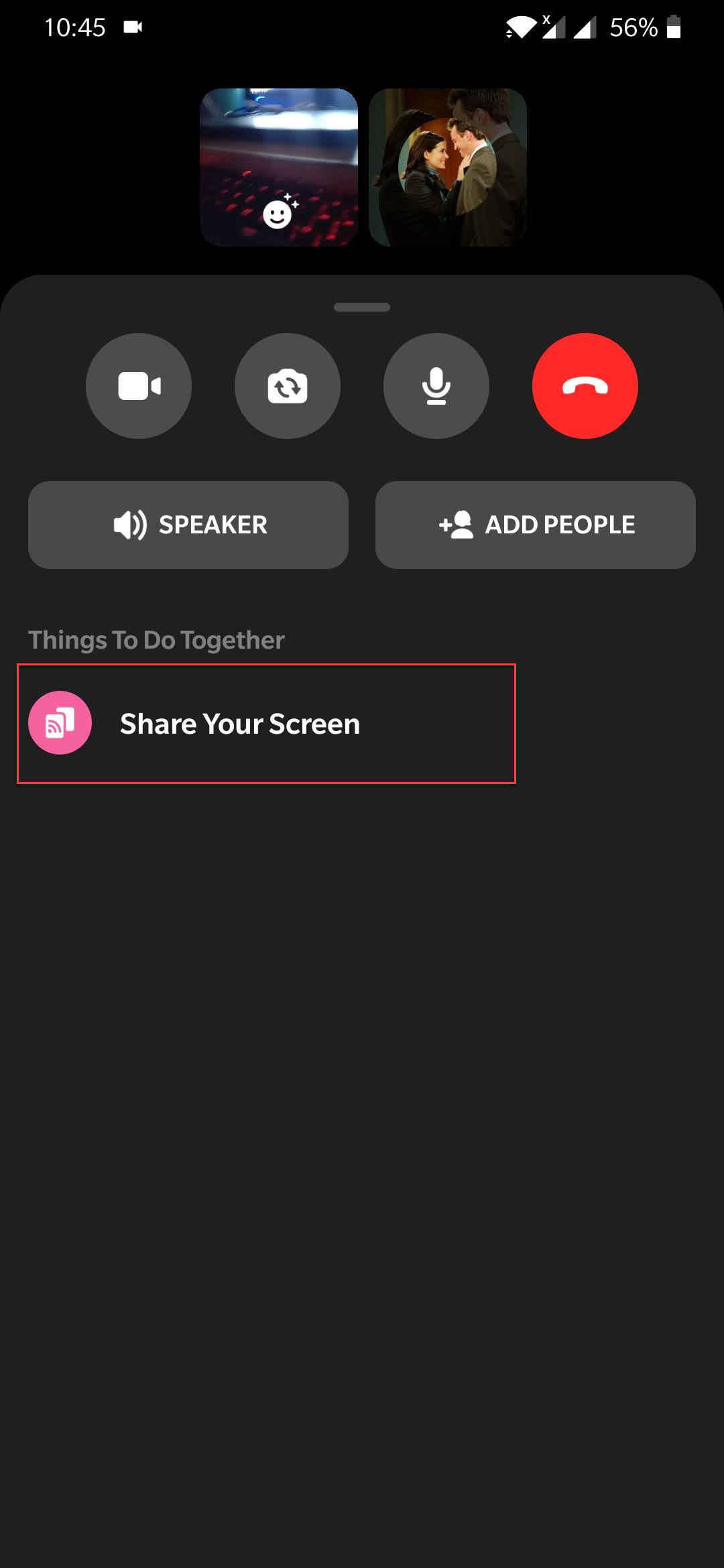Toggle the video camera off
Viewport: 724px width, 1568px height.
point(139,386)
